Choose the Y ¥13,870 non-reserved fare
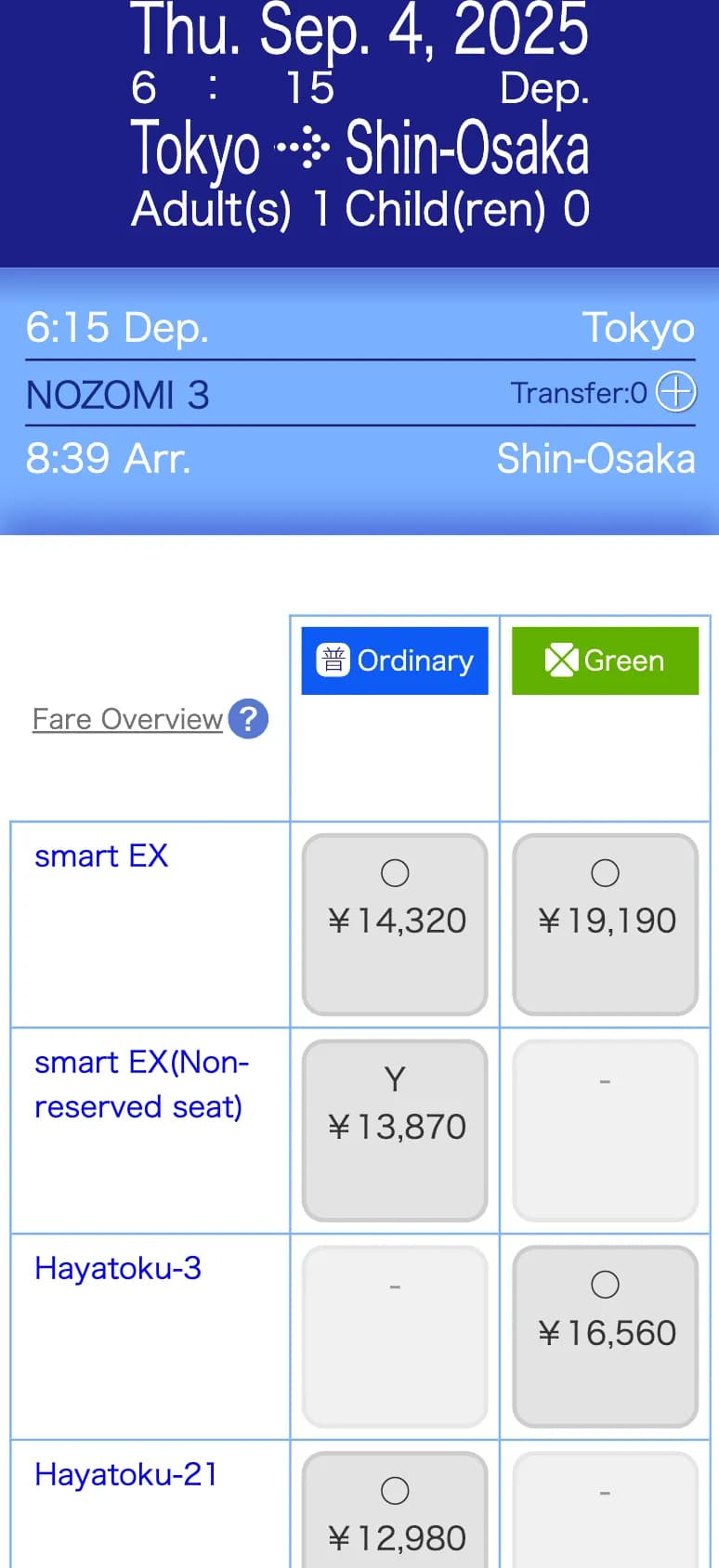719x1568 pixels. pyautogui.click(x=394, y=1130)
